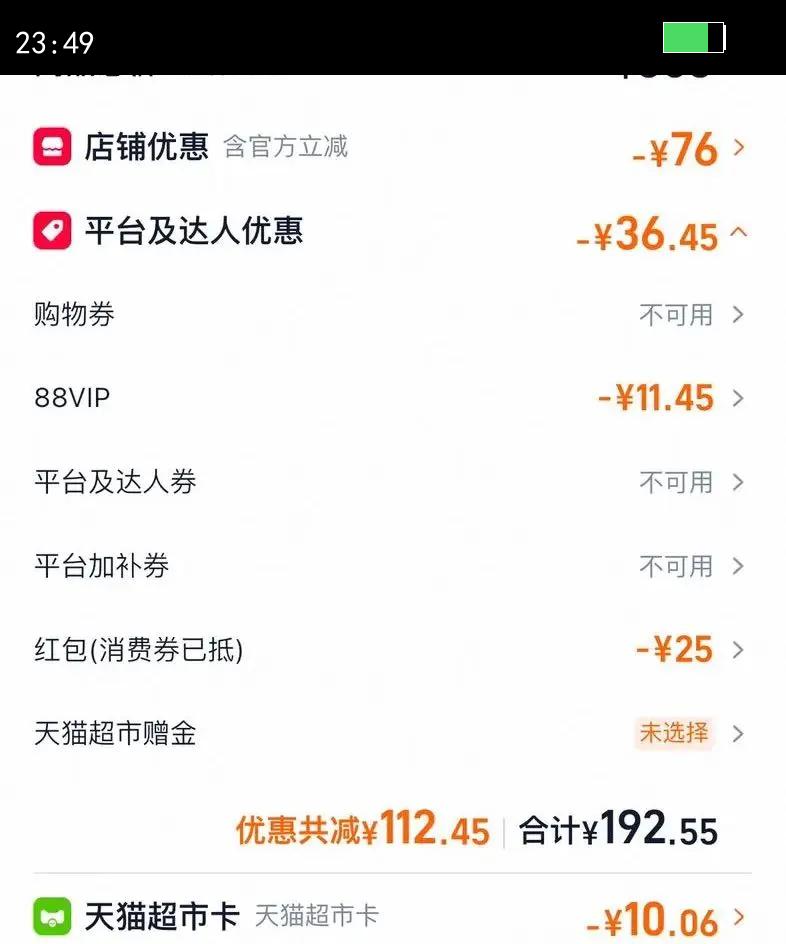Open the 购物券 row
The height and width of the screenshot is (944, 786).
tap(737, 315)
